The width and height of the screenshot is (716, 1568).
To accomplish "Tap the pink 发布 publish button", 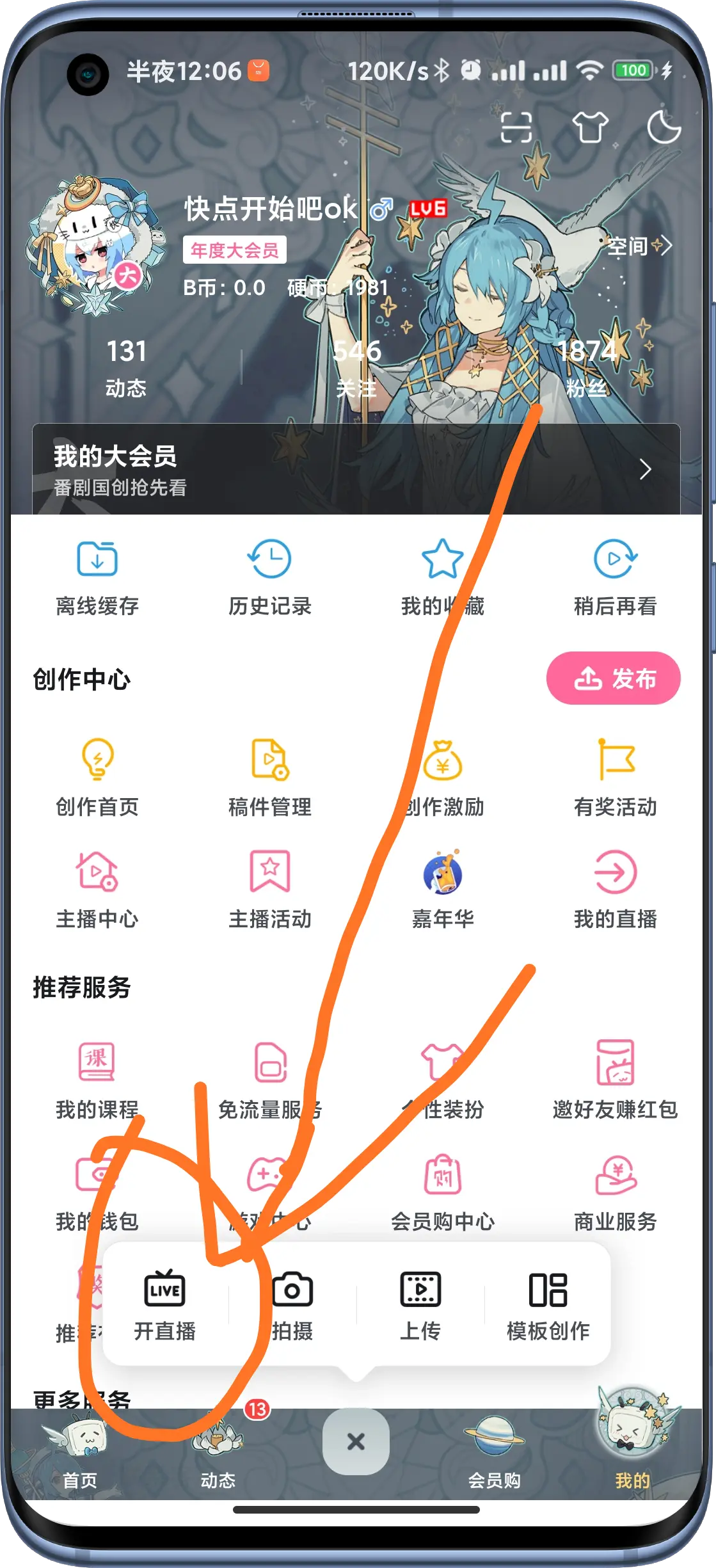I will click(613, 678).
